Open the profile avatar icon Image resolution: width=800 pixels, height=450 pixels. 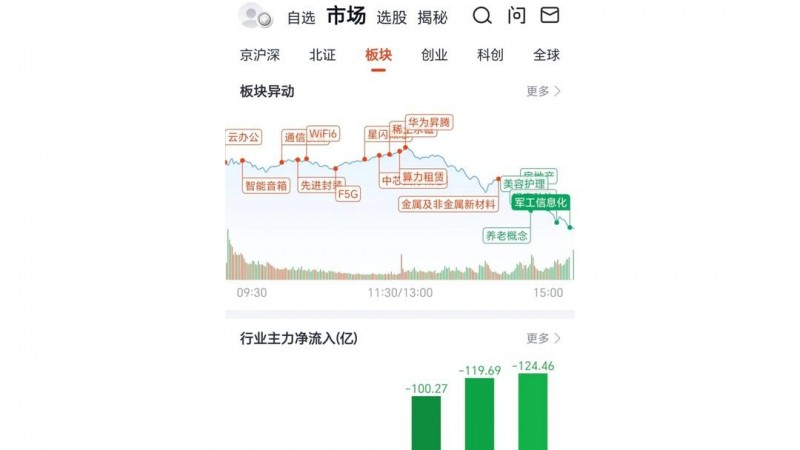coord(255,16)
